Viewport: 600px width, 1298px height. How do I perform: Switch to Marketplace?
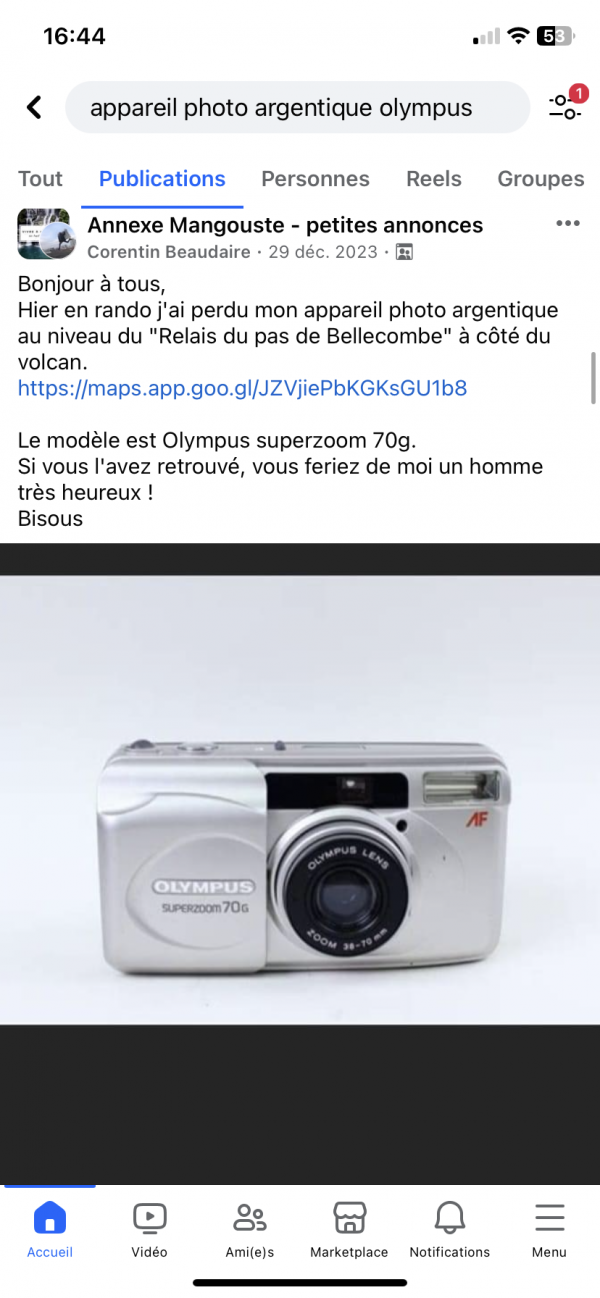pyautogui.click(x=349, y=1230)
